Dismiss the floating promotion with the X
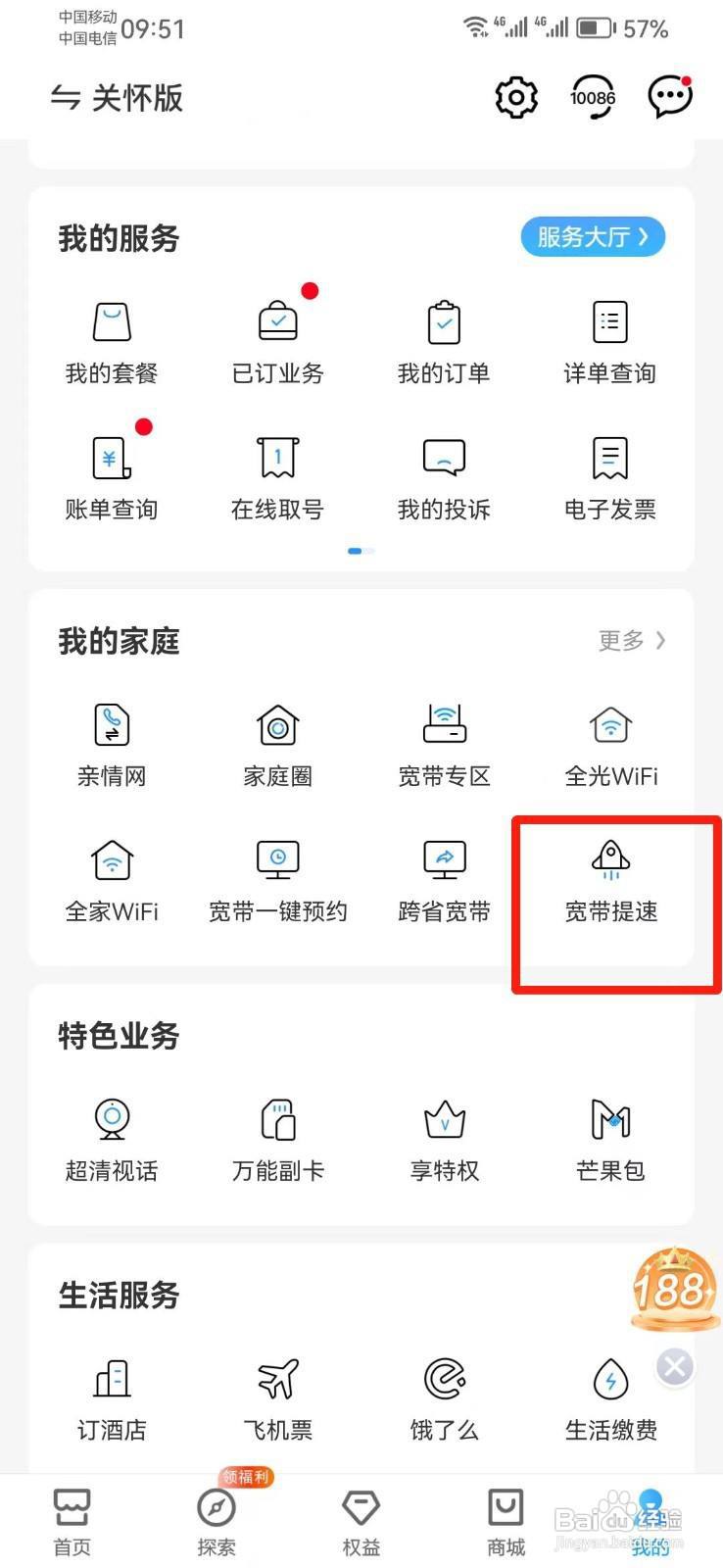The image size is (723, 1568). pos(674,1367)
